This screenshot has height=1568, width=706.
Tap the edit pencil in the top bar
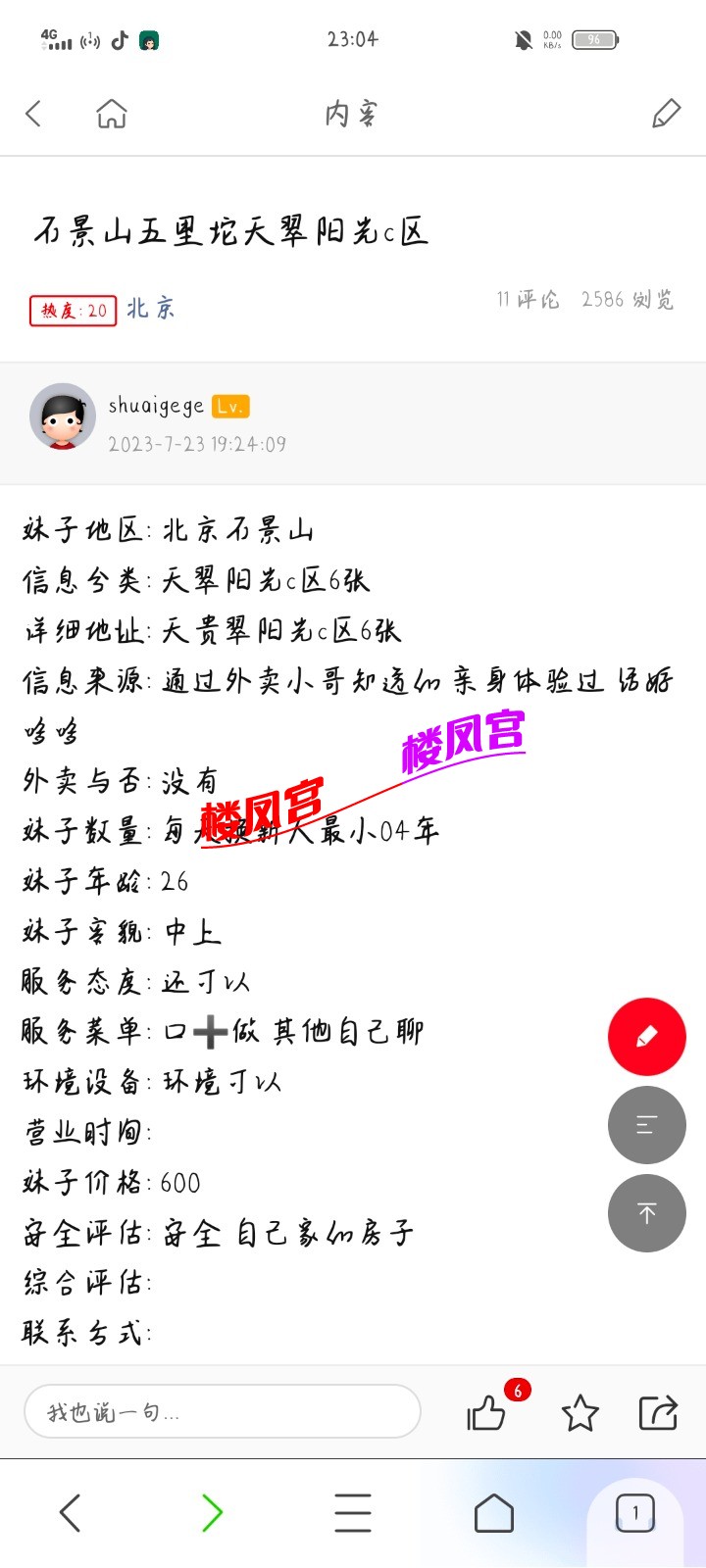pyautogui.click(x=666, y=113)
